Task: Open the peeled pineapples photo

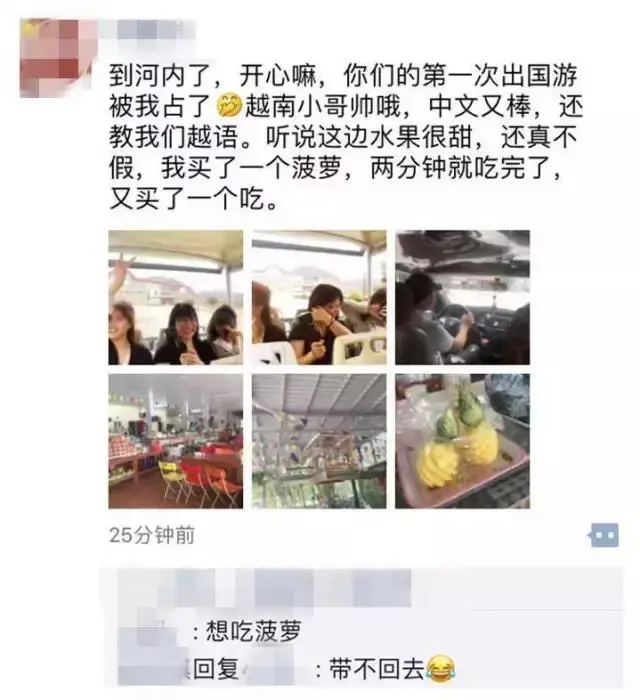Action: [462, 441]
